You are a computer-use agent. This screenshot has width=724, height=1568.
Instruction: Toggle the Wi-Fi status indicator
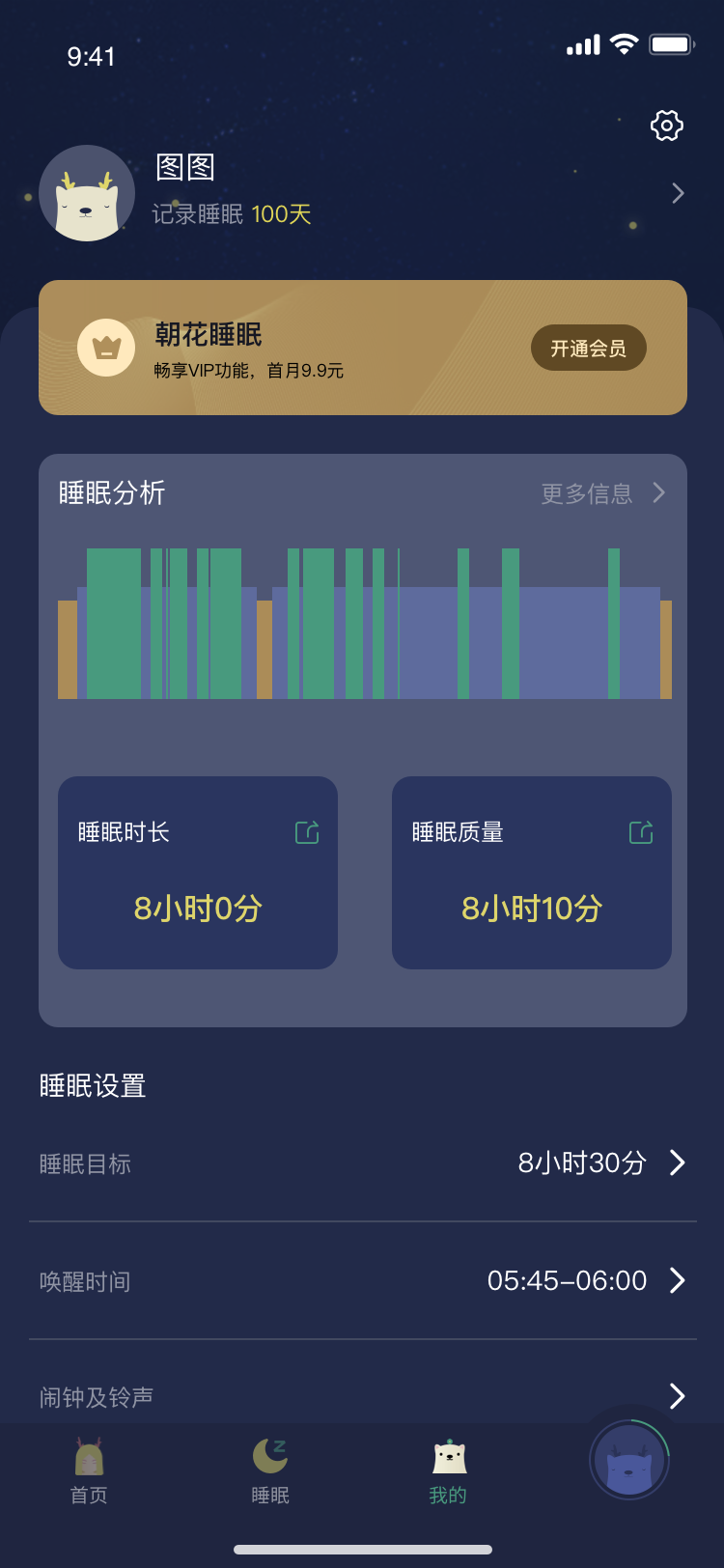(623, 43)
